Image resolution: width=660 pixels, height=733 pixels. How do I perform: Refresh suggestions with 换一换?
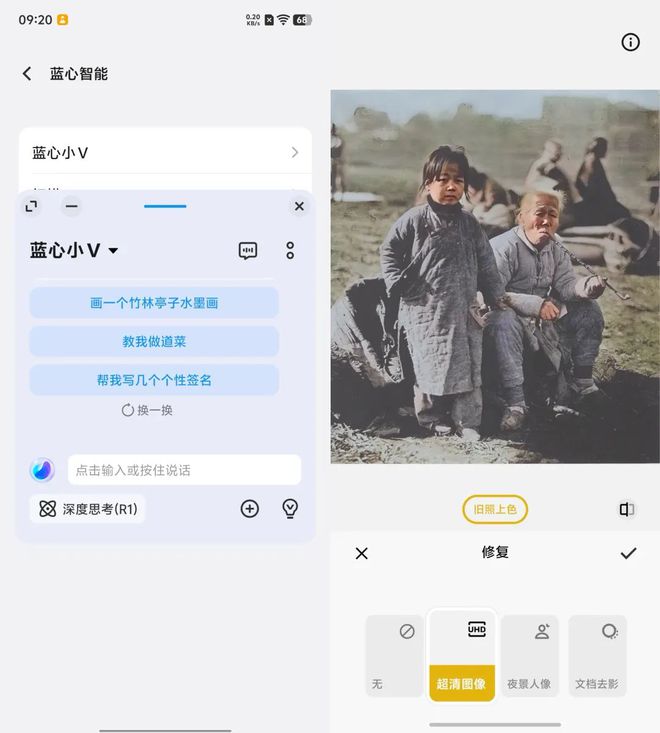(x=147, y=410)
